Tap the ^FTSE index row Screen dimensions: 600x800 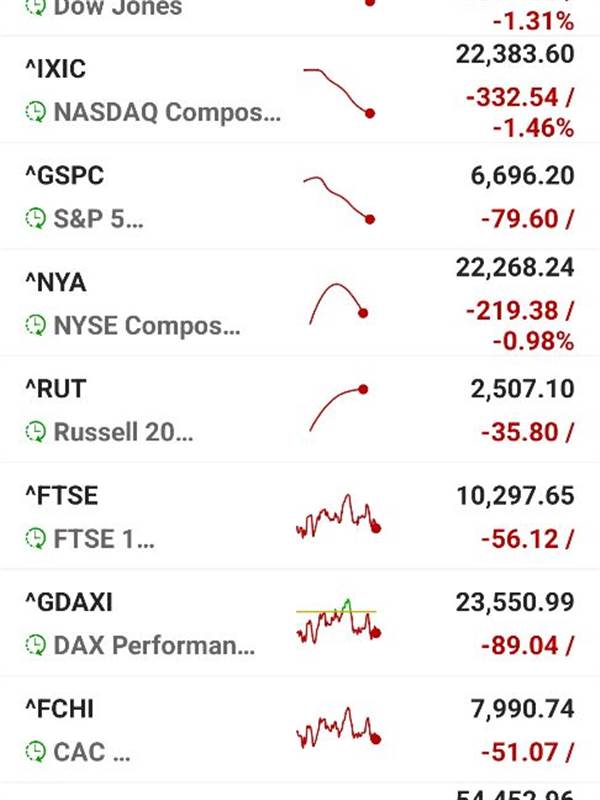(x=300, y=516)
